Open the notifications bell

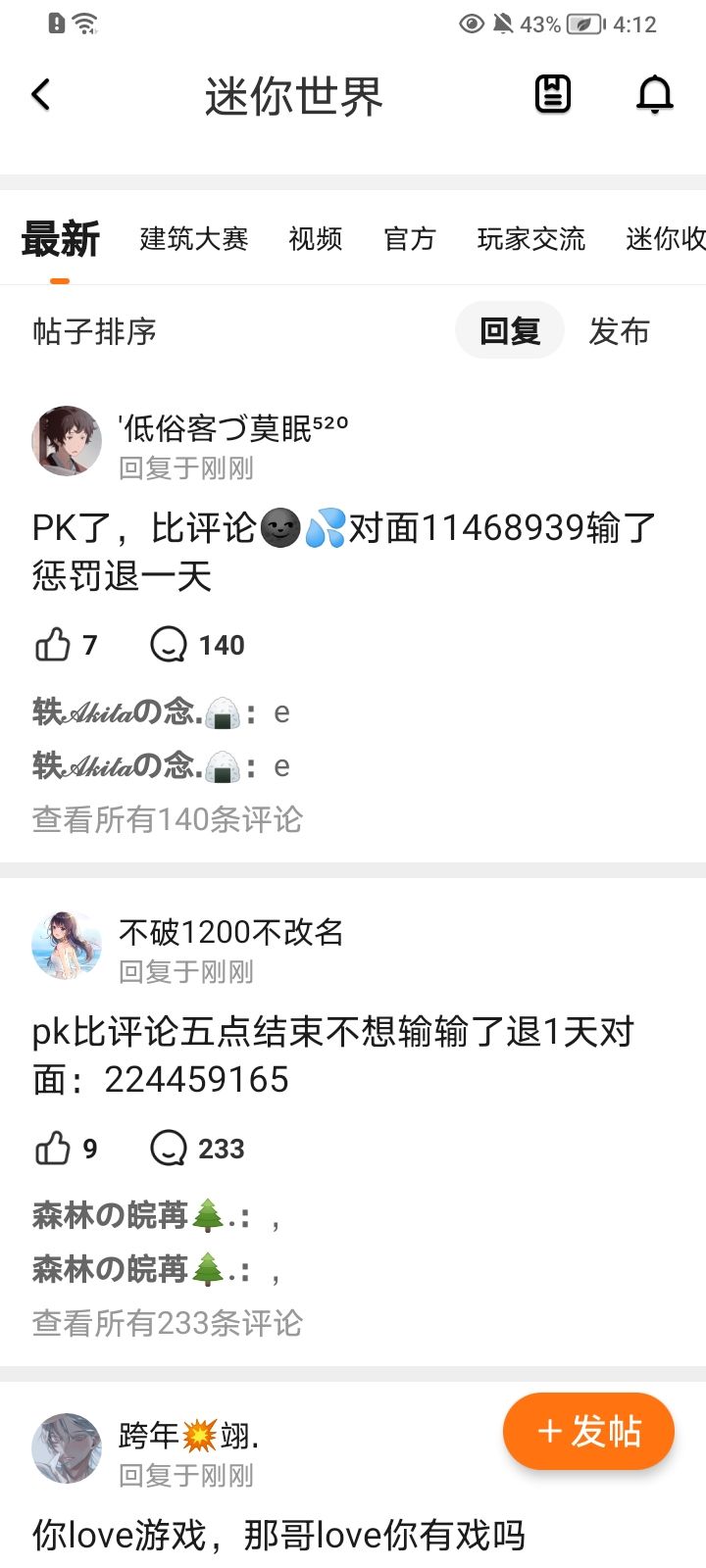coord(655,95)
